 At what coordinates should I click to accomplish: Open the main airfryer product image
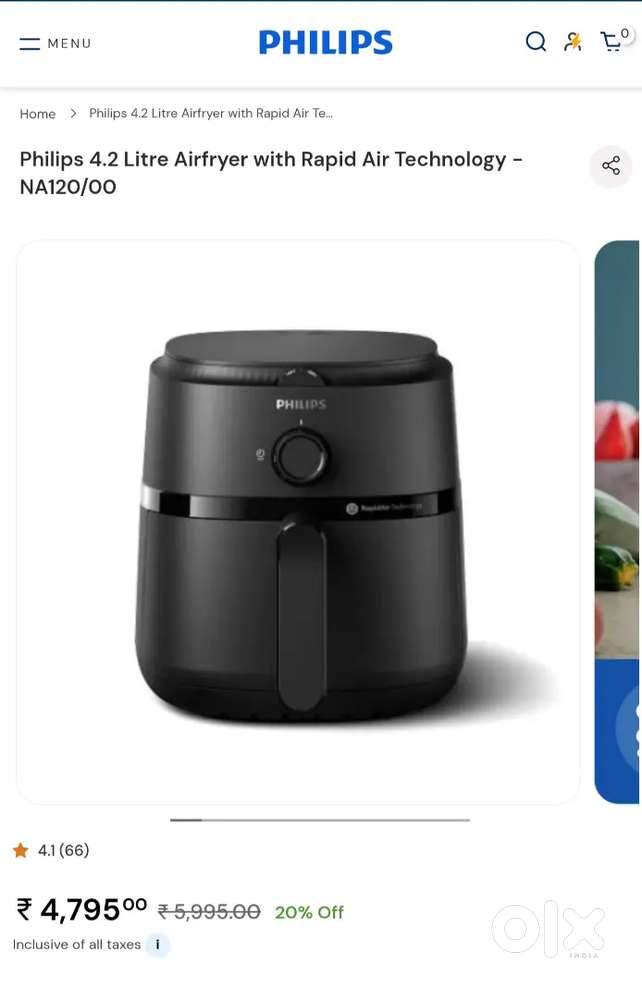pyautogui.click(x=298, y=520)
